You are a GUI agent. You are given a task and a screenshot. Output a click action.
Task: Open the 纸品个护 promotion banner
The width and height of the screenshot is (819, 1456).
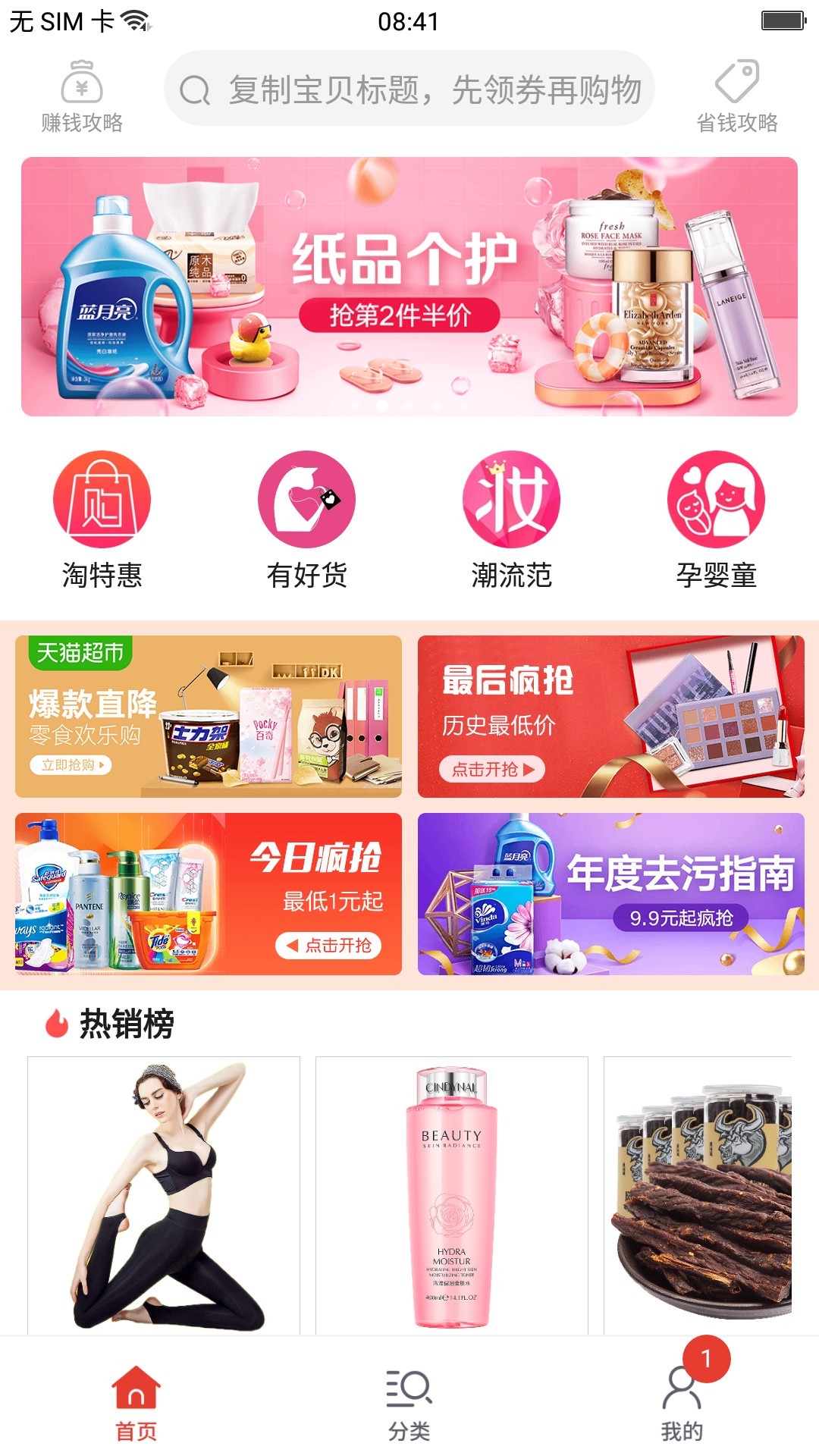pyautogui.click(x=409, y=286)
